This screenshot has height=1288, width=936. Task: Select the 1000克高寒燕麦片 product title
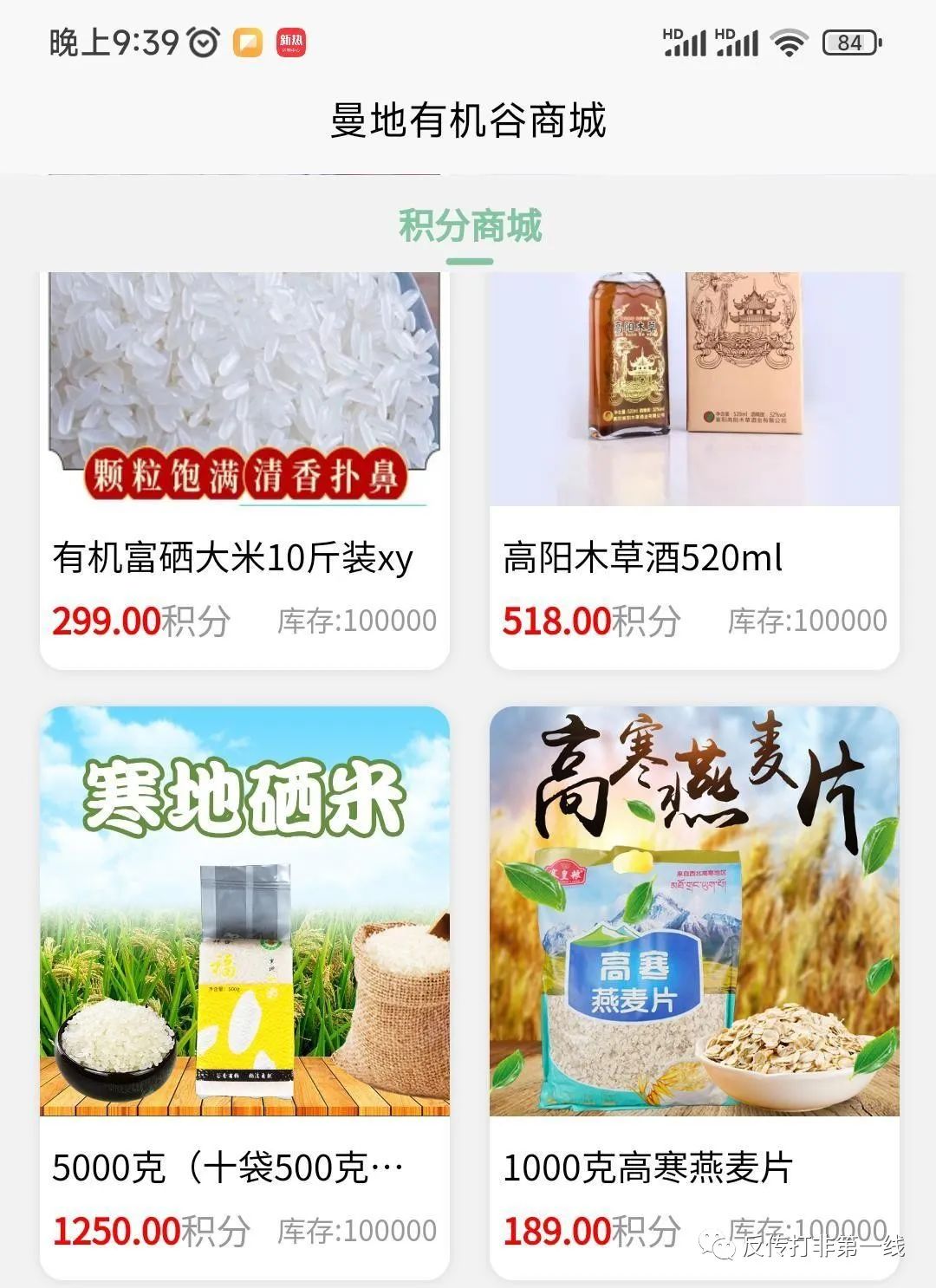[647, 1168]
